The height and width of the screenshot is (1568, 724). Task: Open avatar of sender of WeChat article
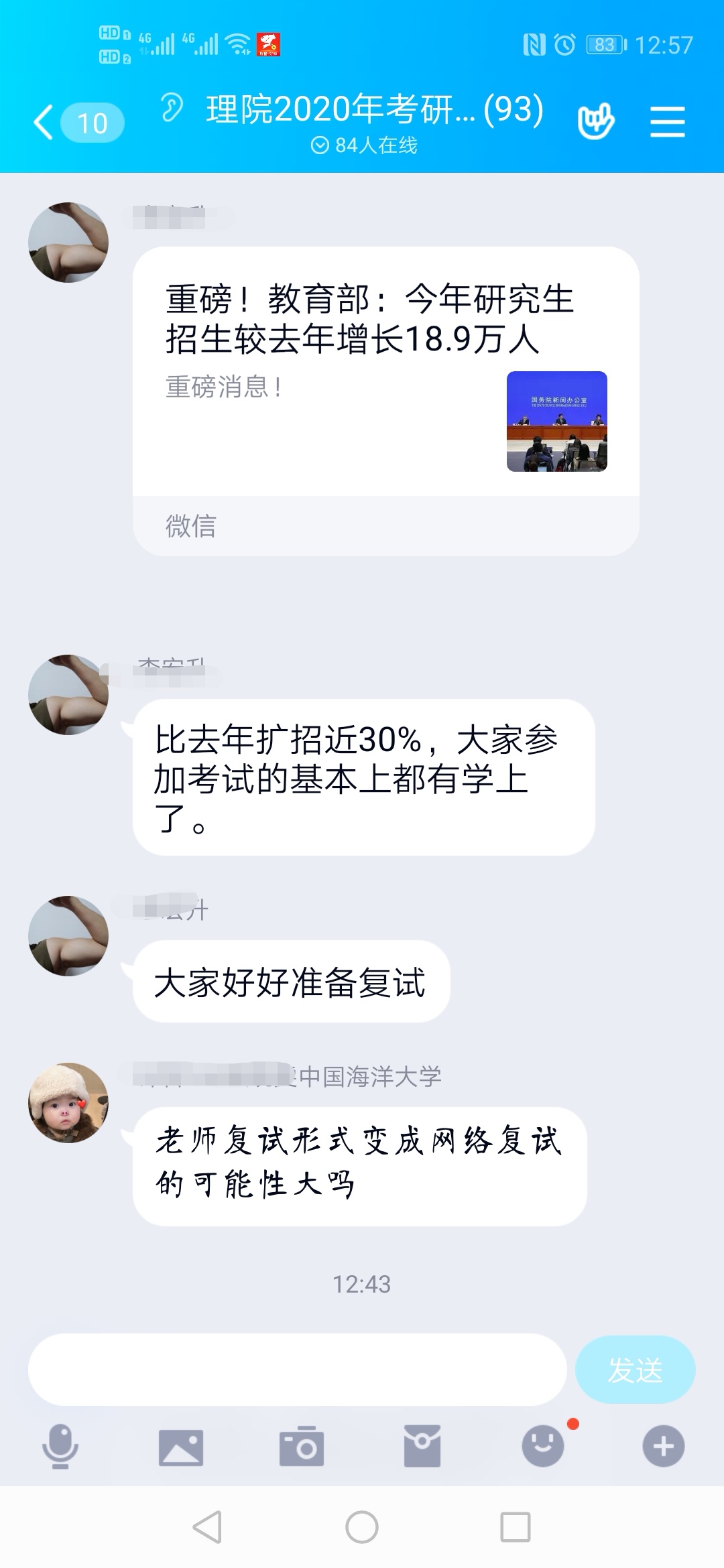click(68, 243)
